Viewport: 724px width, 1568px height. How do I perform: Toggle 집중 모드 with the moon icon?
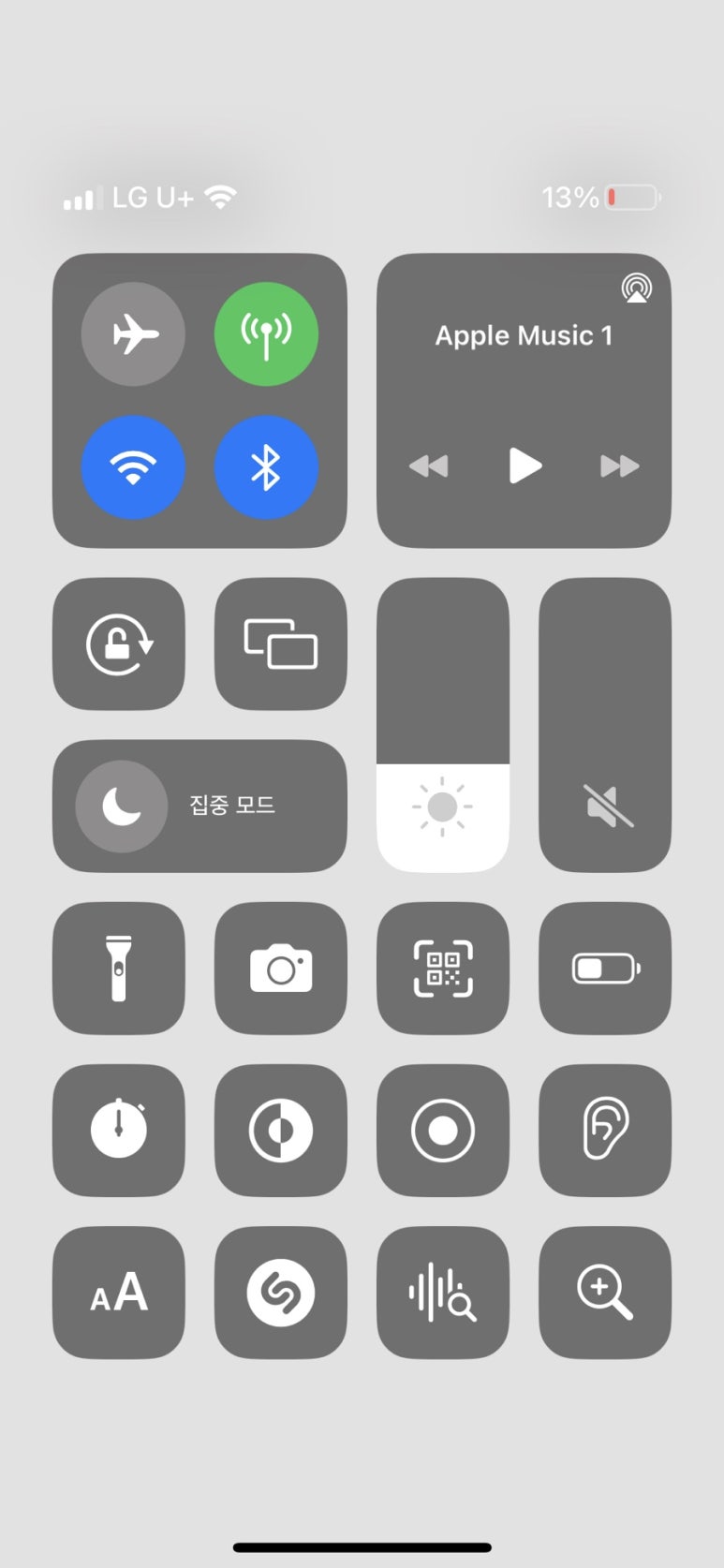tap(122, 806)
